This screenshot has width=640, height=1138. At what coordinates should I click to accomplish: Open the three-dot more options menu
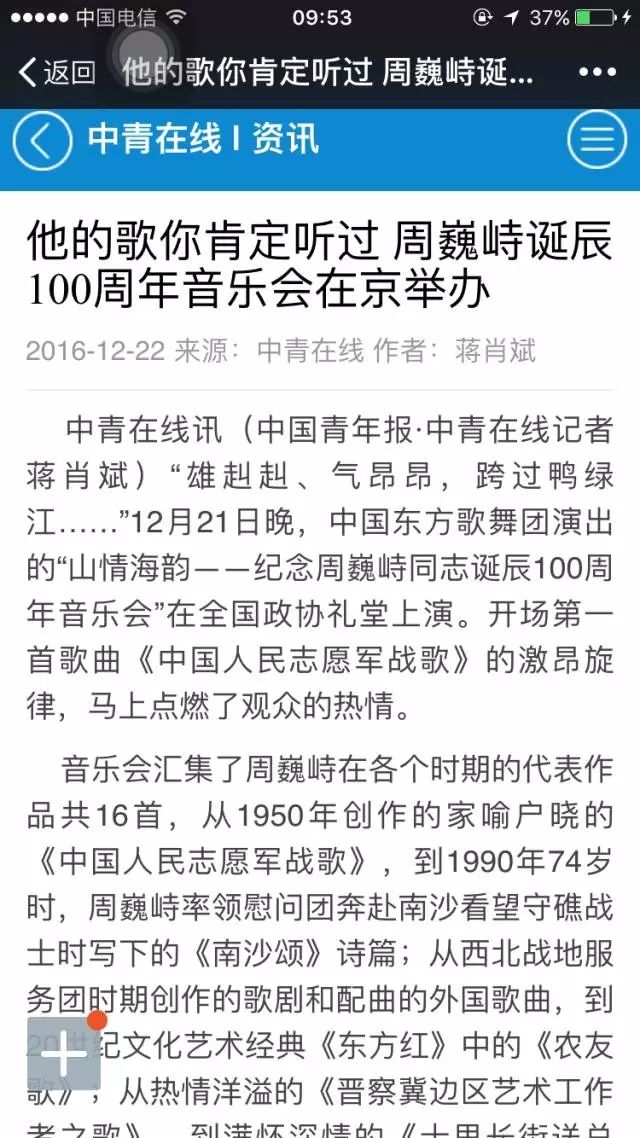pyautogui.click(x=597, y=72)
